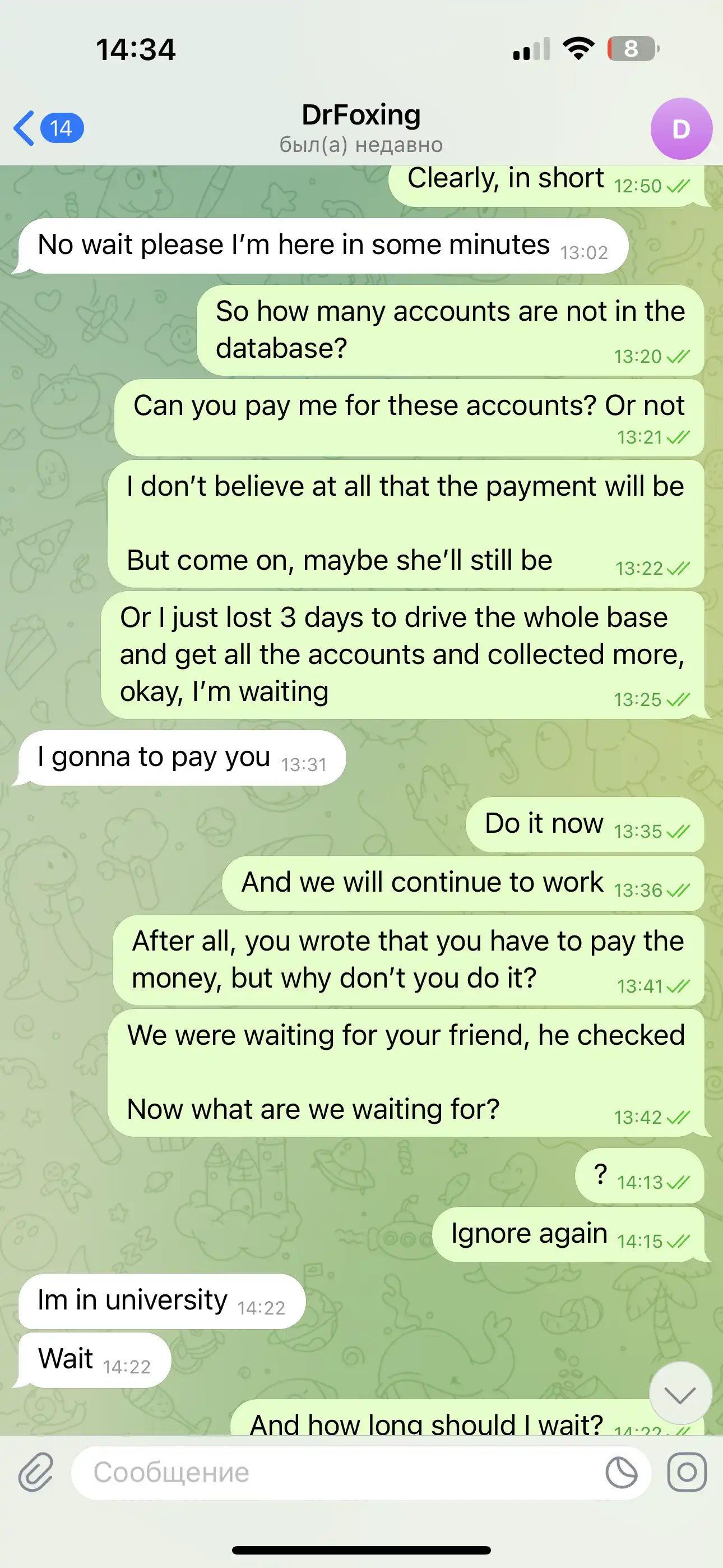Go back to the chat list
This screenshot has height=1568, width=723.
pyautogui.click(x=49, y=128)
